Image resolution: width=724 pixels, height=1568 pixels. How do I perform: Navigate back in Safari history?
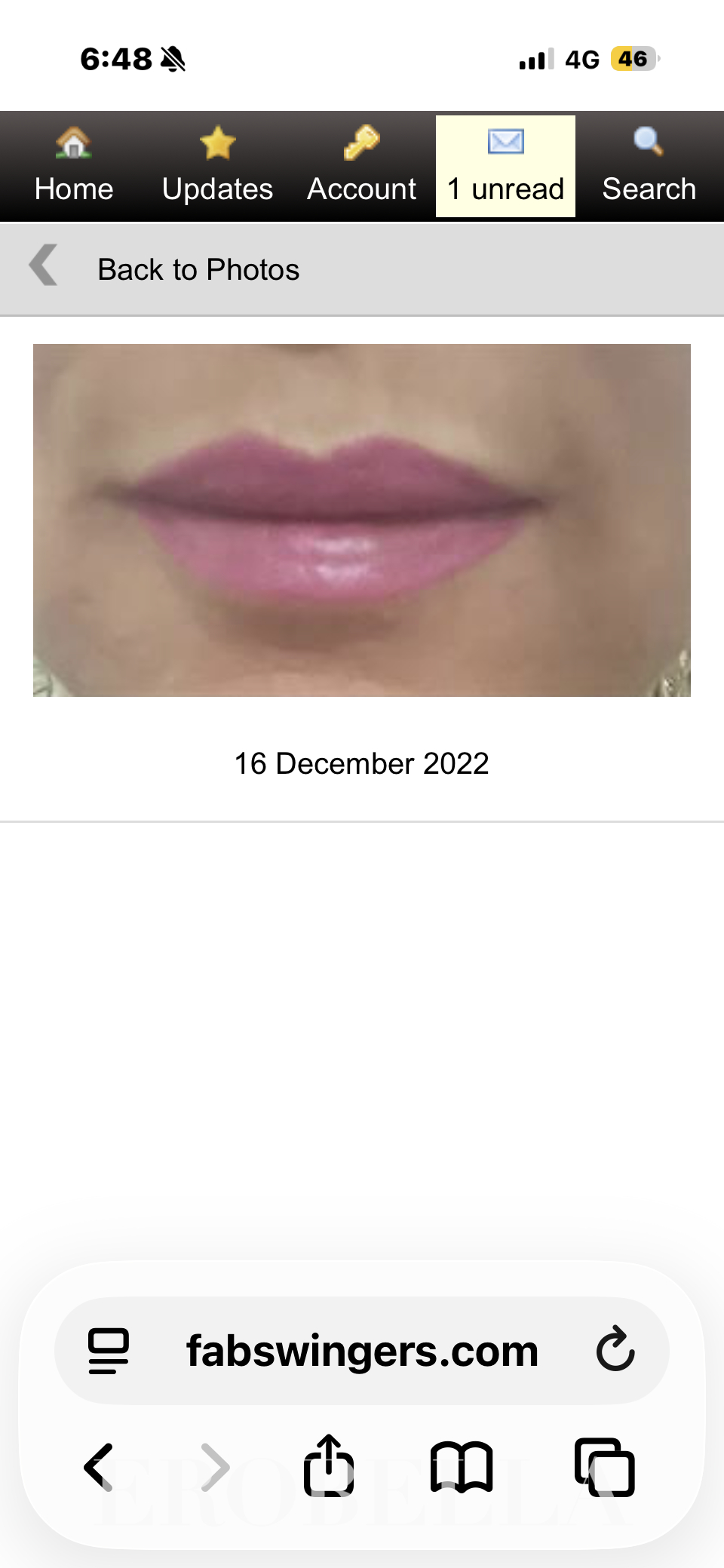(99, 1467)
